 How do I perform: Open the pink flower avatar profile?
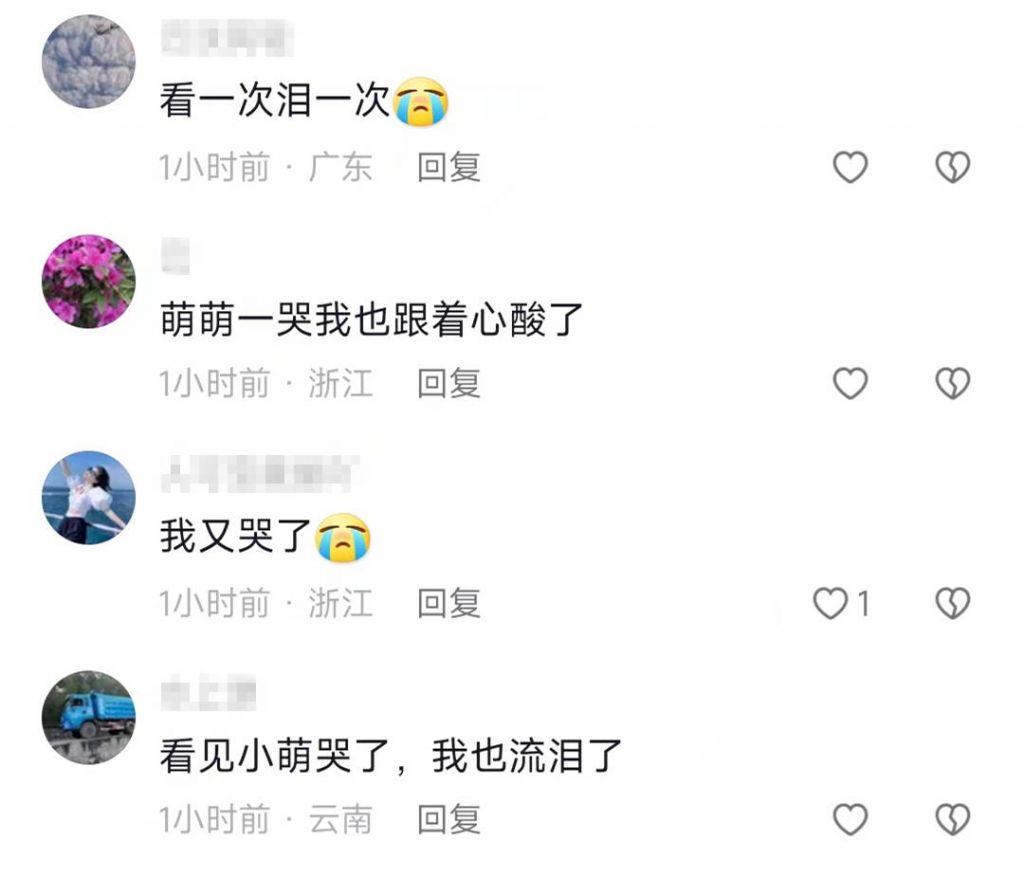click(x=88, y=281)
